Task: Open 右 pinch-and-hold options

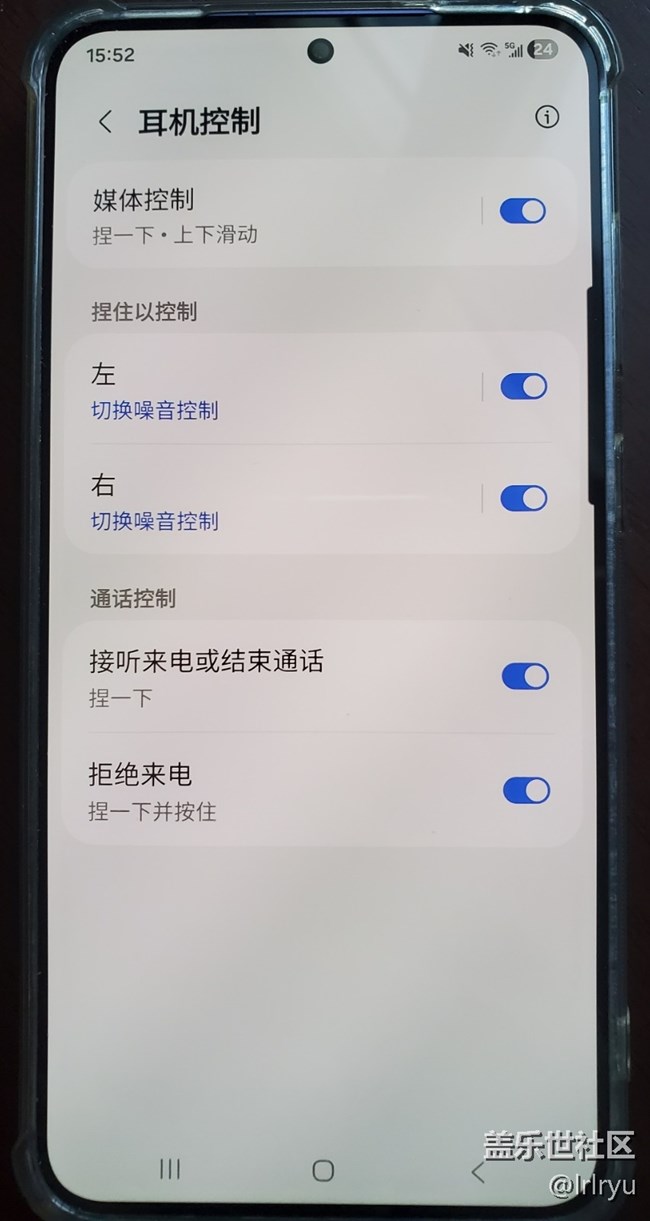Action: [x=270, y=501]
